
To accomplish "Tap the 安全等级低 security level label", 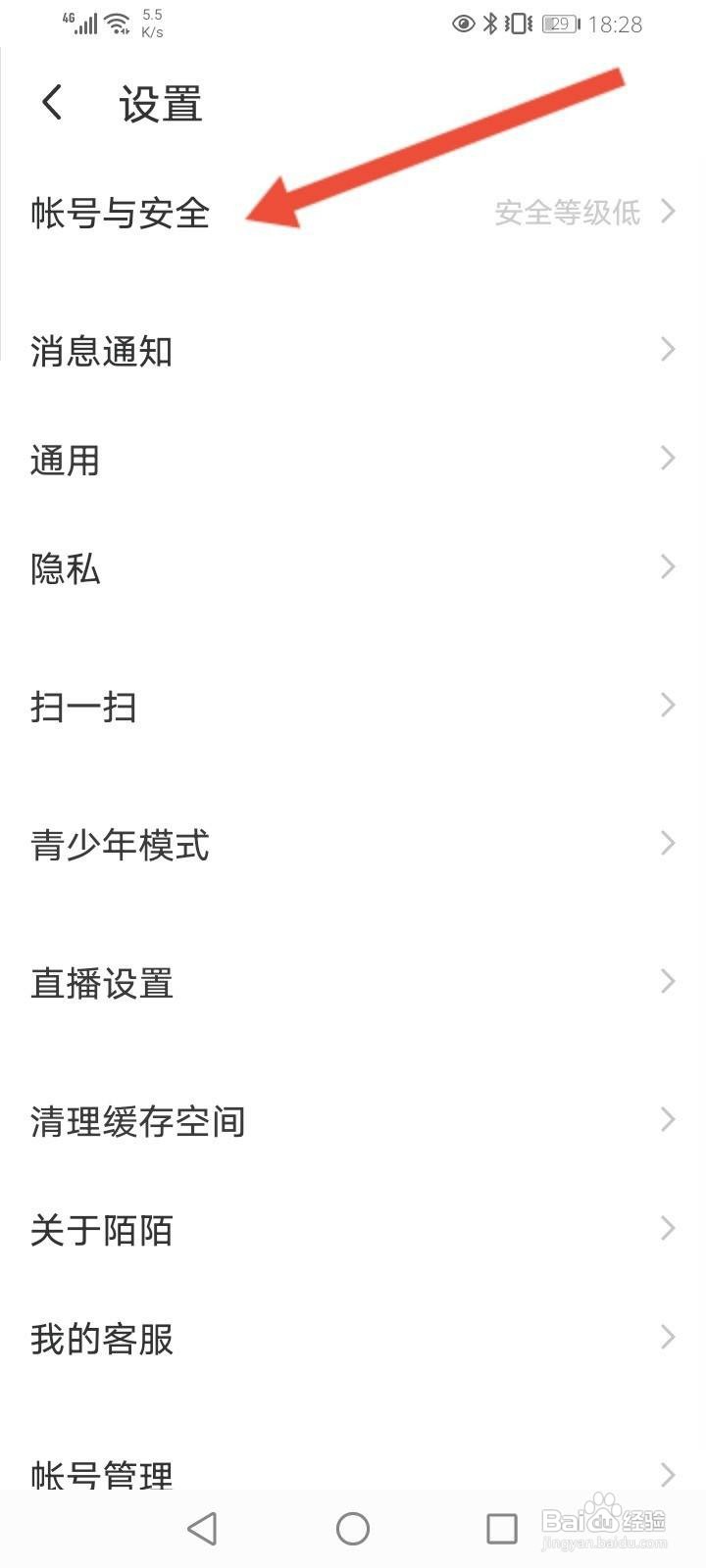I will (x=569, y=212).
